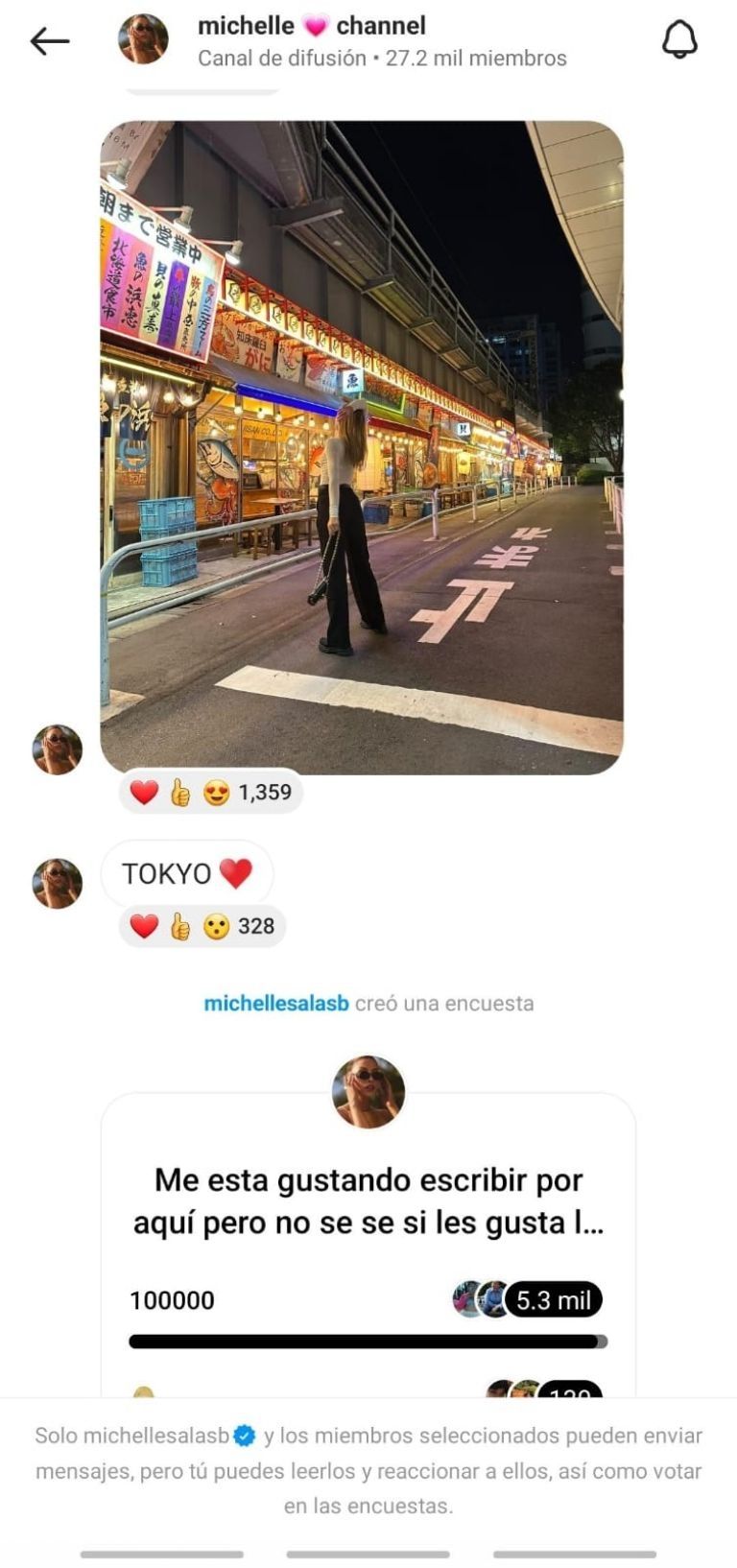See who voted 5.3 mil

(x=552, y=1300)
